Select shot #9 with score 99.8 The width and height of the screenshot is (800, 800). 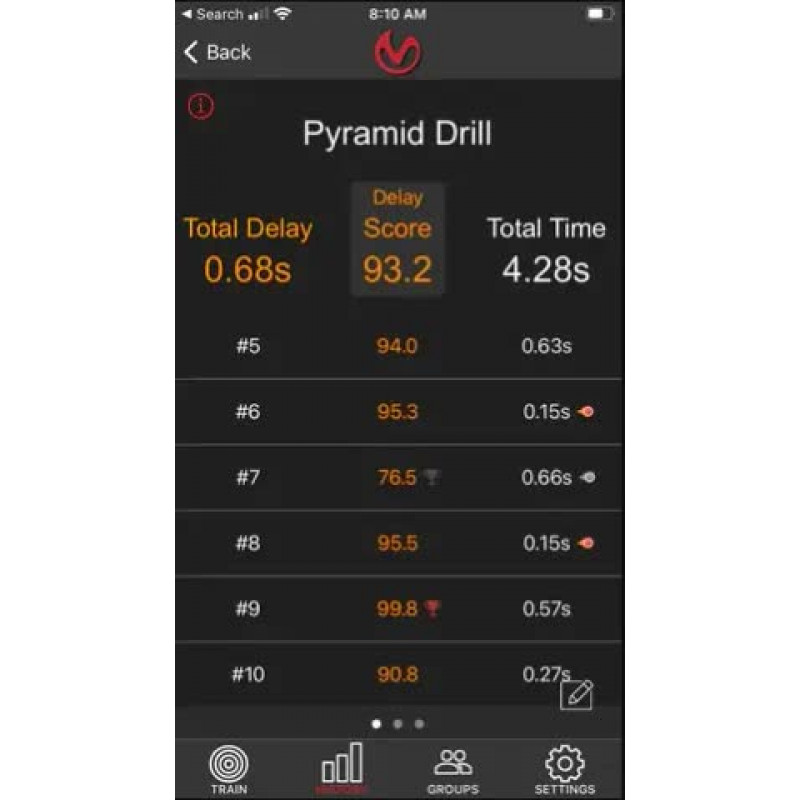pos(397,609)
